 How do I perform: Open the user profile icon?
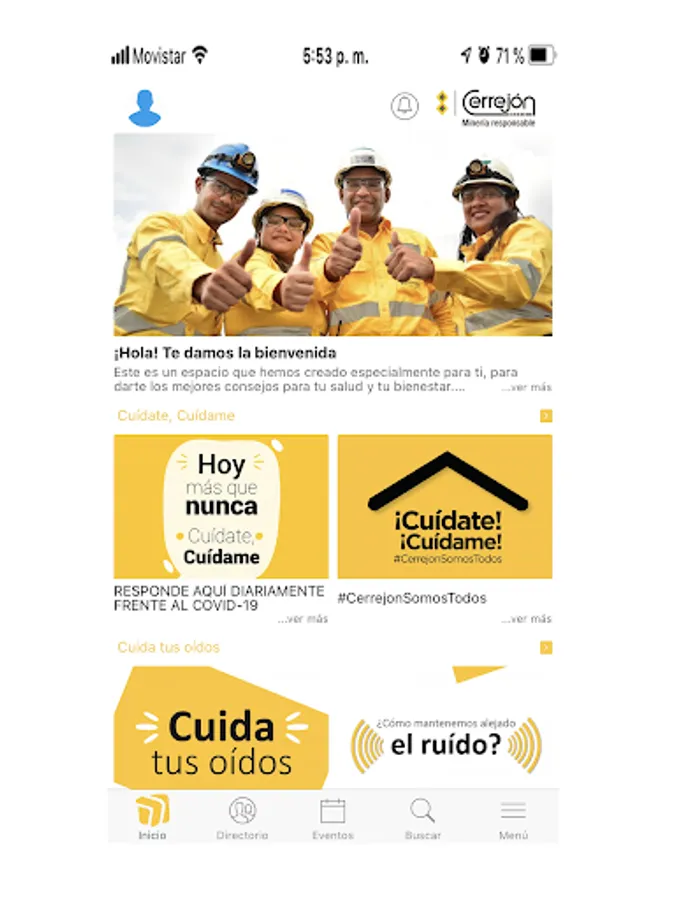coord(145,108)
